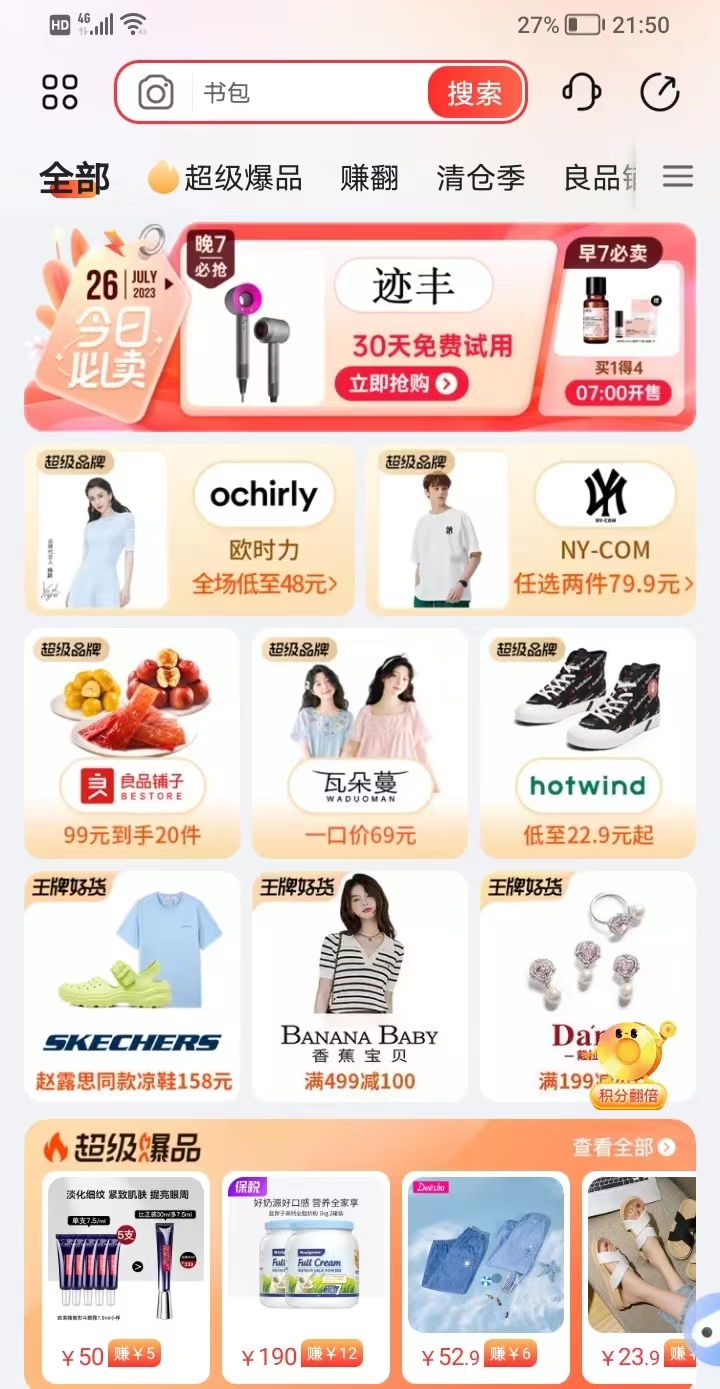This screenshot has height=1389, width=720.
Task: Tap the camera image-search icon
Action: click(x=156, y=93)
